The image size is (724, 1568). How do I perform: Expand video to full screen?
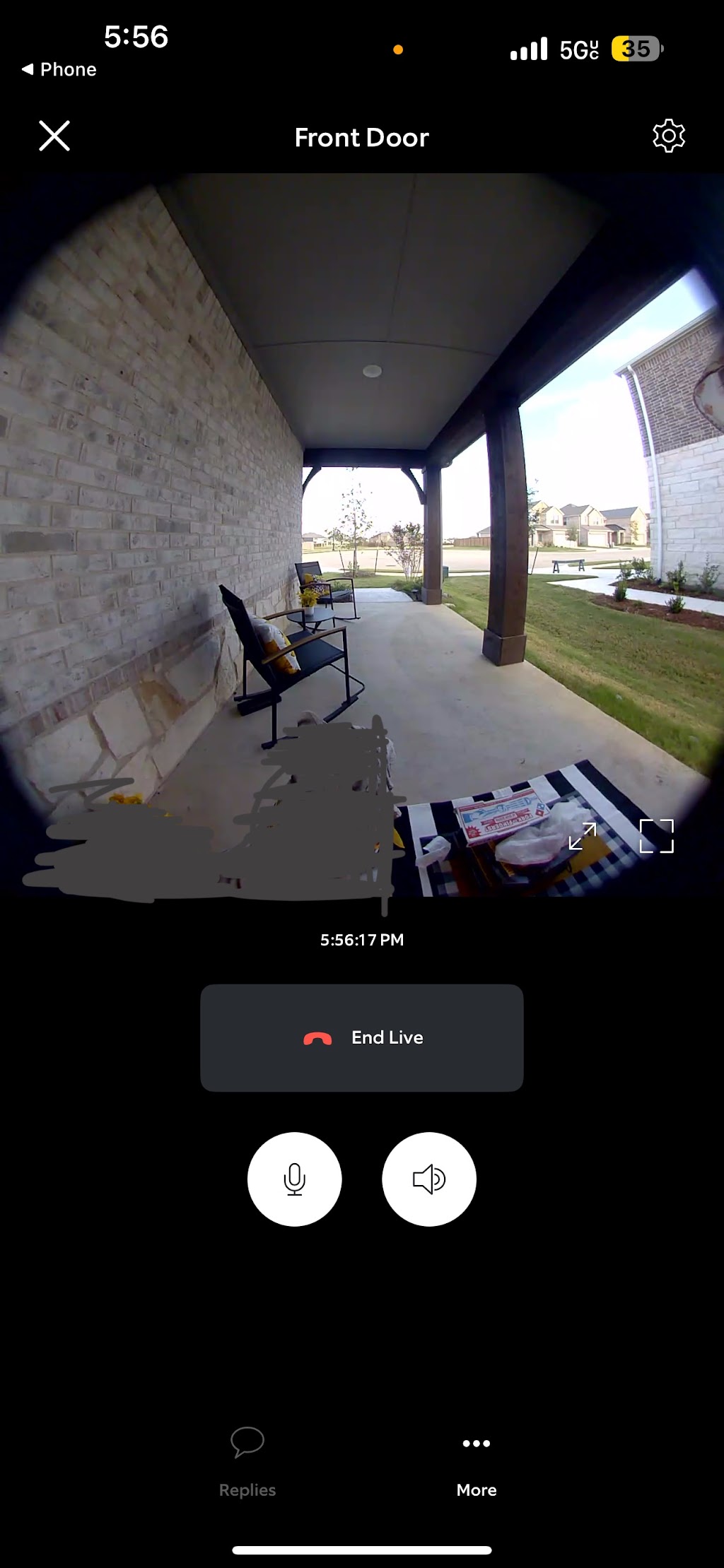657,837
